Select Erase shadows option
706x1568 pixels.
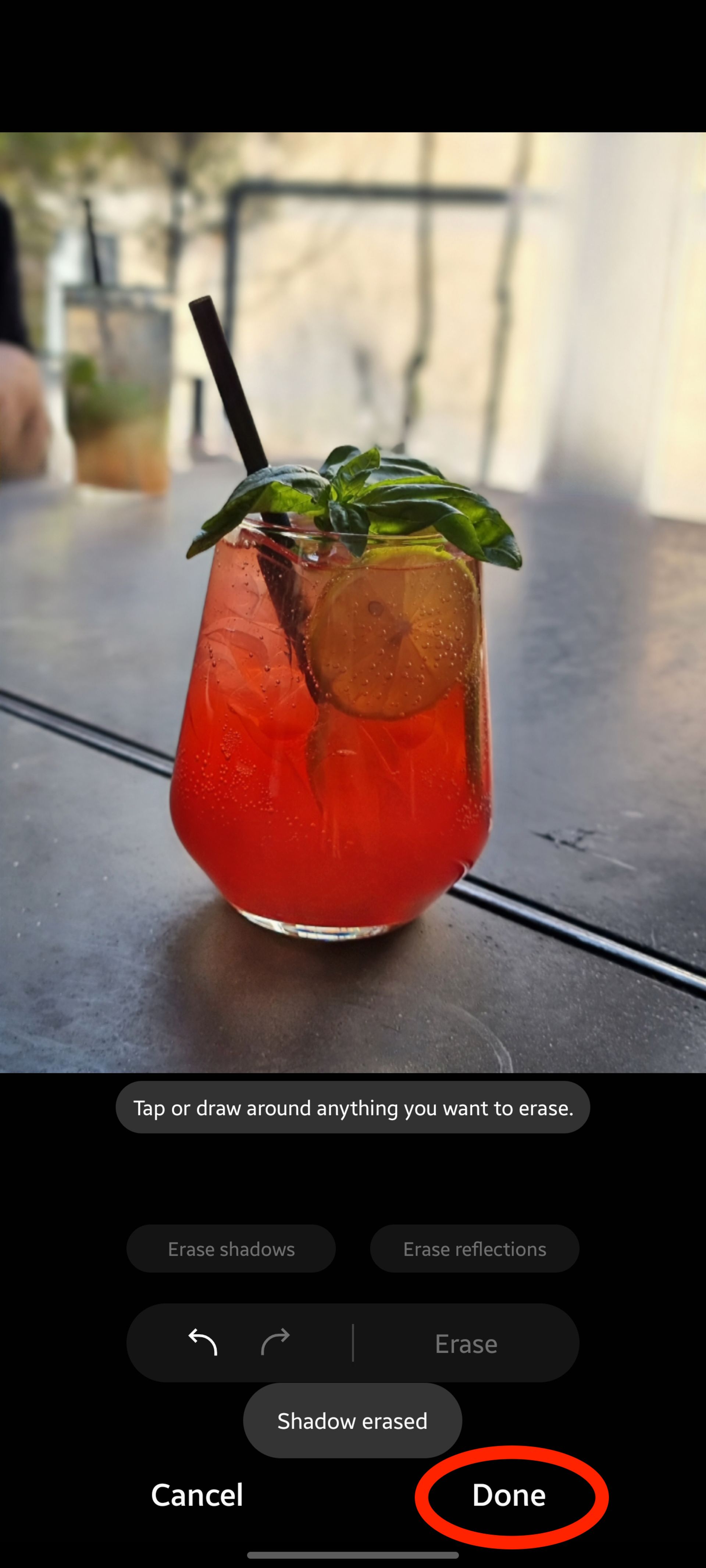(x=231, y=1248)
